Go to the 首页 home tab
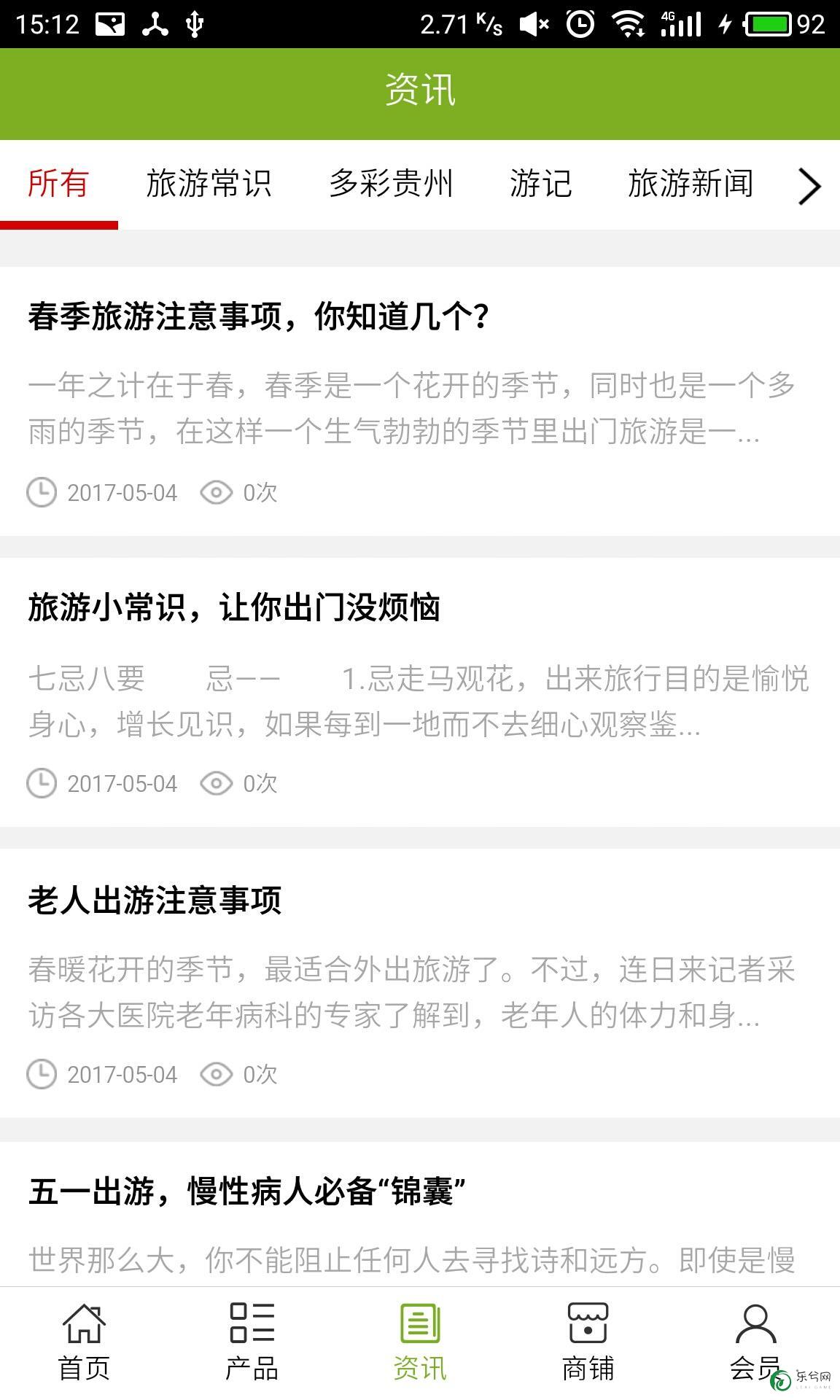840x1400 pixels. click(84, 1342)
